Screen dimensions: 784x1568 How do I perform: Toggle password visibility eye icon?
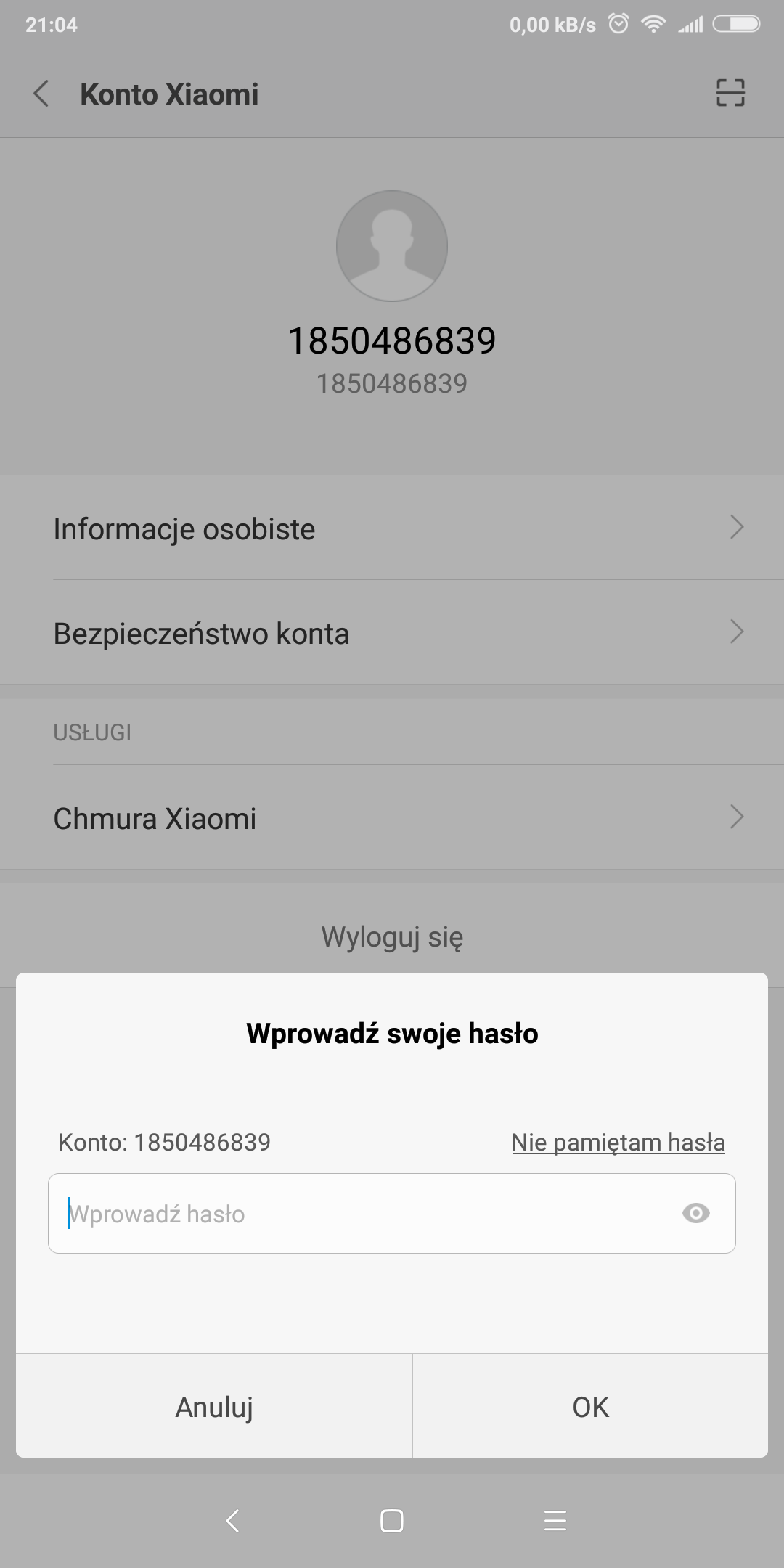pyautogui.click(x=695, y=1214)
